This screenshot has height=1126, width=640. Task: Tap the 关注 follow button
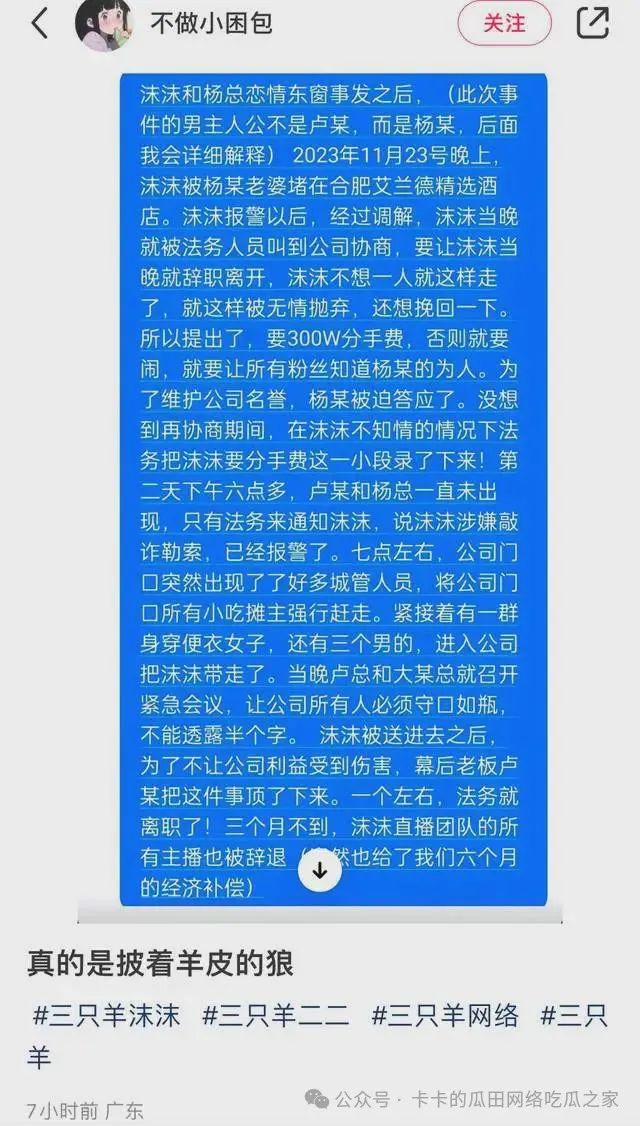click(x=504, y=23)
